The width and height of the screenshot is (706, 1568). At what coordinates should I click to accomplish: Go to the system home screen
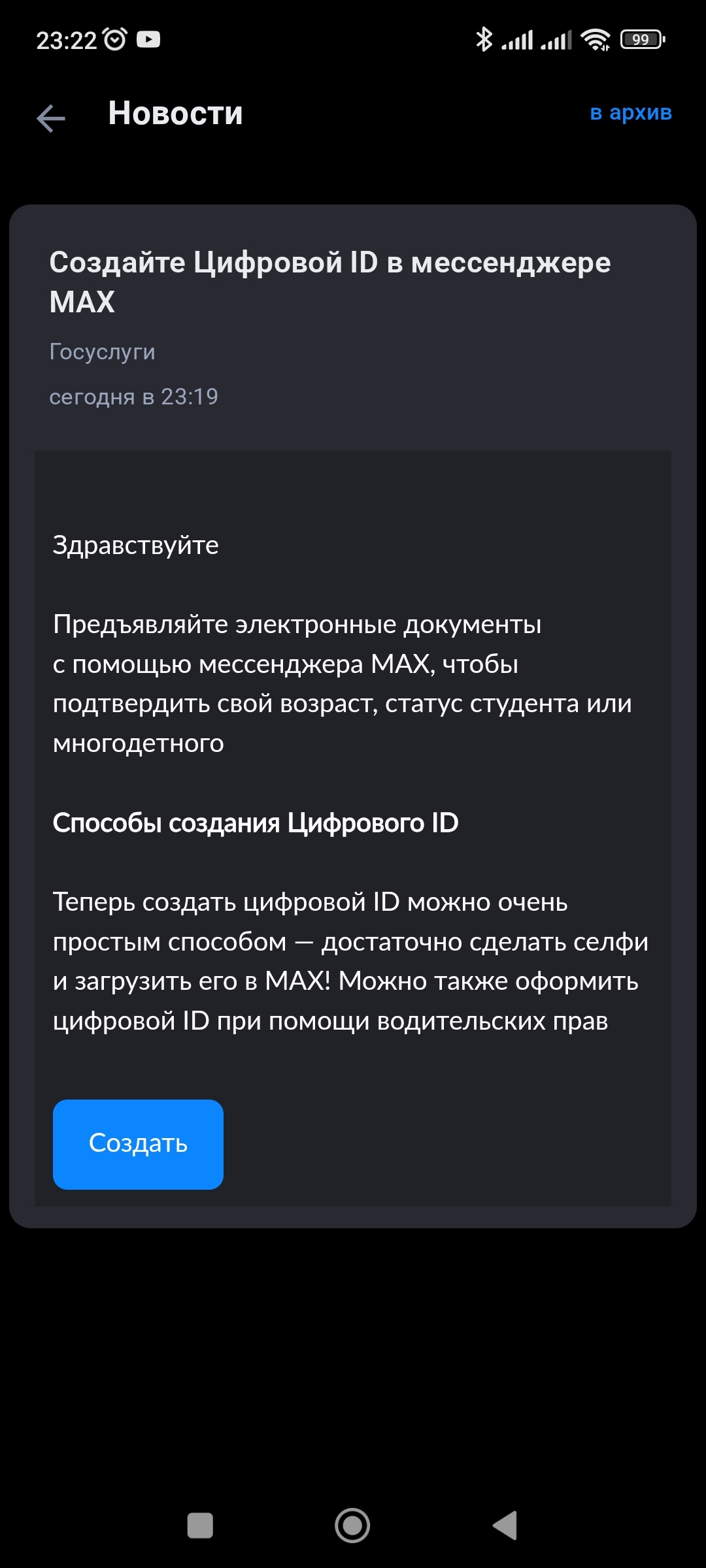click(x=352, y=1526)
